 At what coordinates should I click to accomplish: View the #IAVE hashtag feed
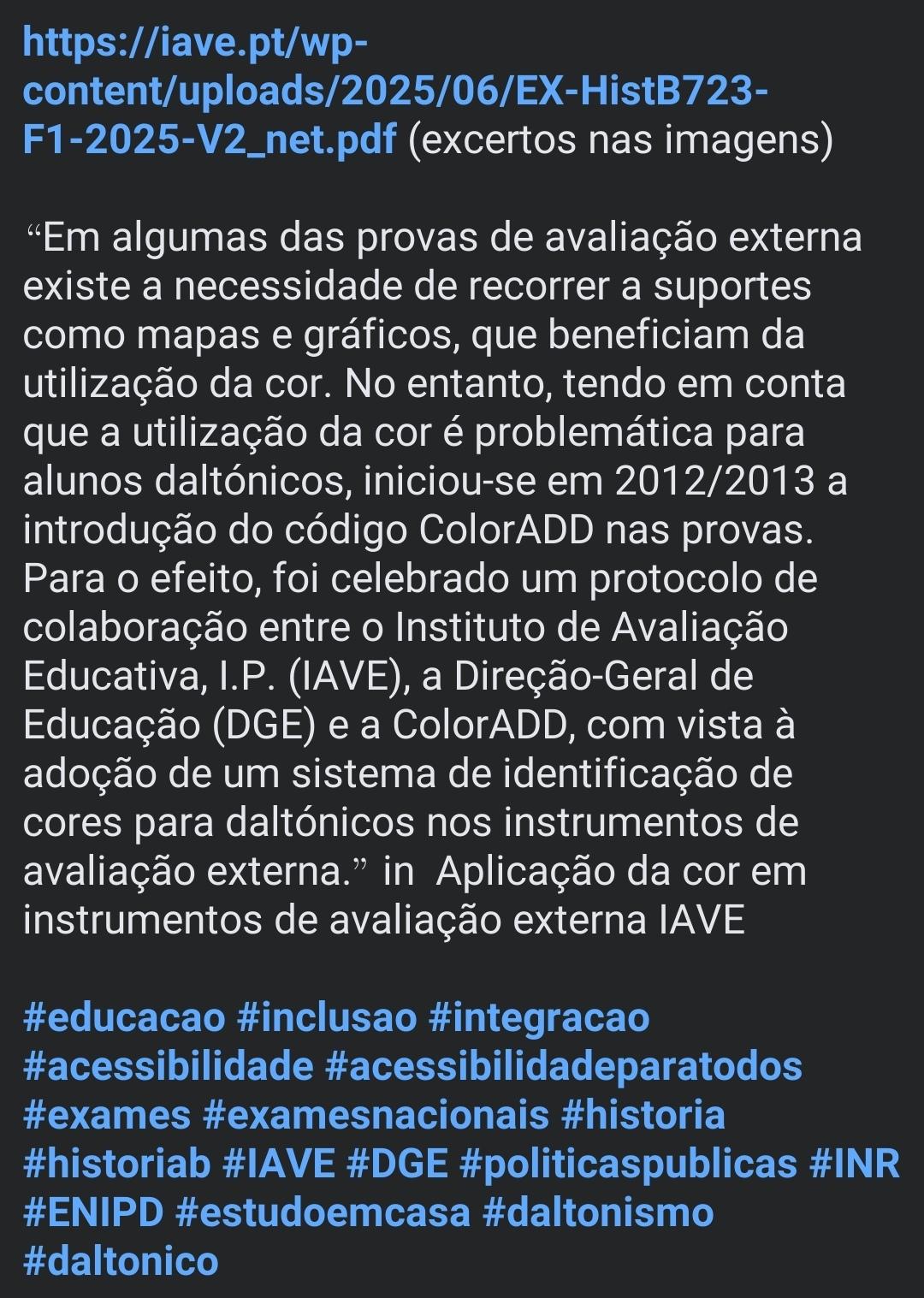(278, 1165)
